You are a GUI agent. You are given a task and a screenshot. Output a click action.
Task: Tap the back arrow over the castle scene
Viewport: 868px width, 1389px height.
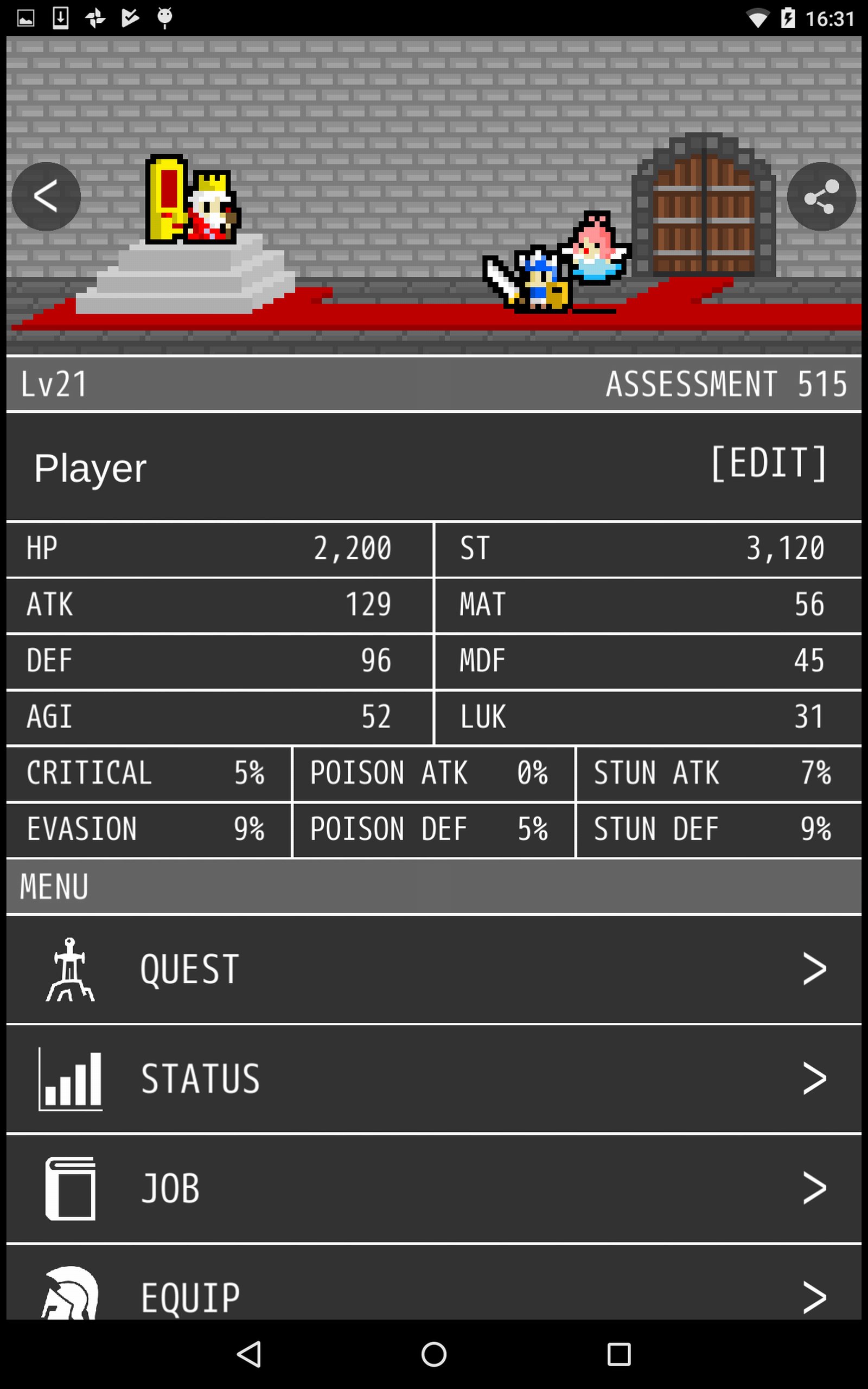coord(46,196)
